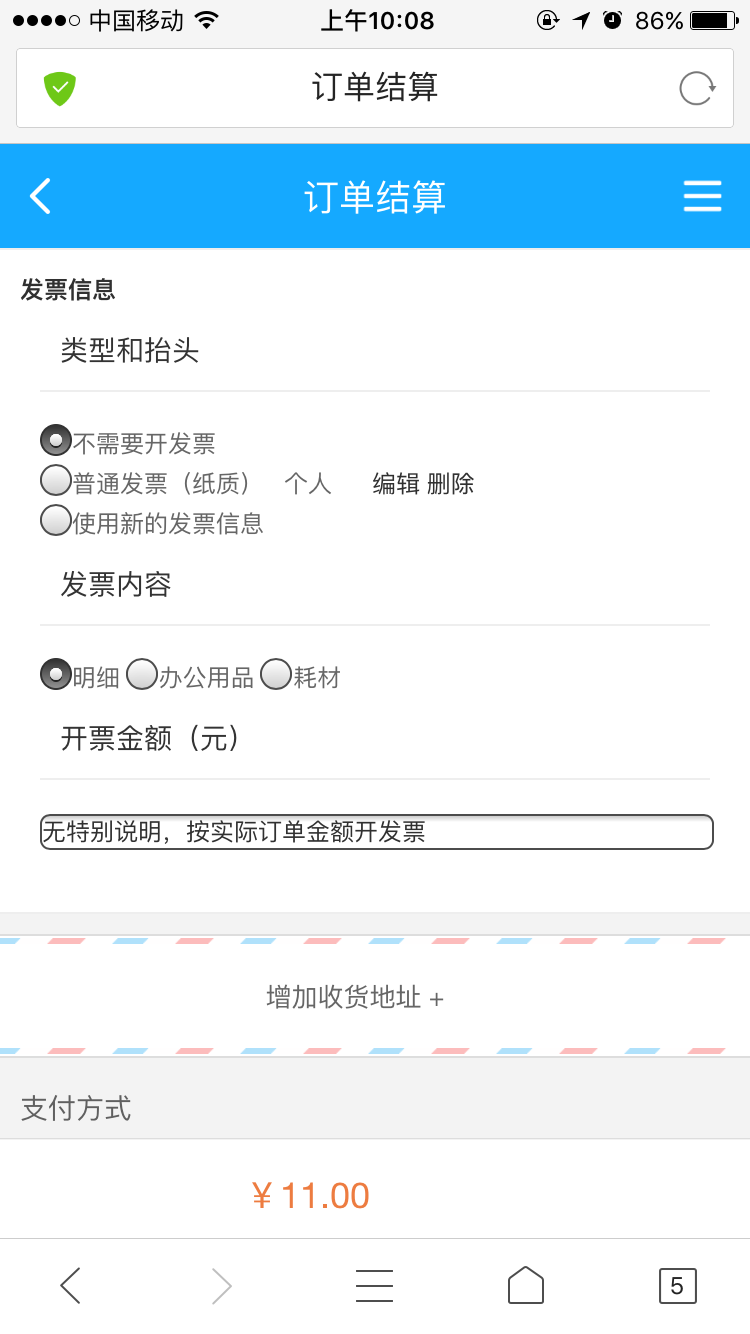The image size is (750, 1334).
Task: Select 使用新的发票信息 option
Action: click(x=55, y=520)
